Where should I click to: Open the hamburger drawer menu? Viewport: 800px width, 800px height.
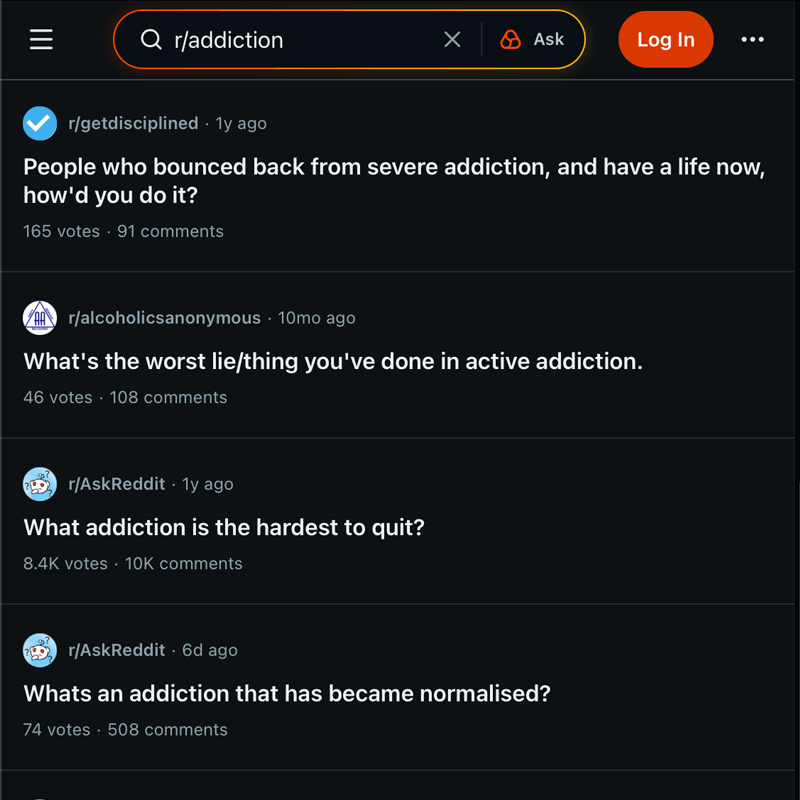(x=41, y=40)
